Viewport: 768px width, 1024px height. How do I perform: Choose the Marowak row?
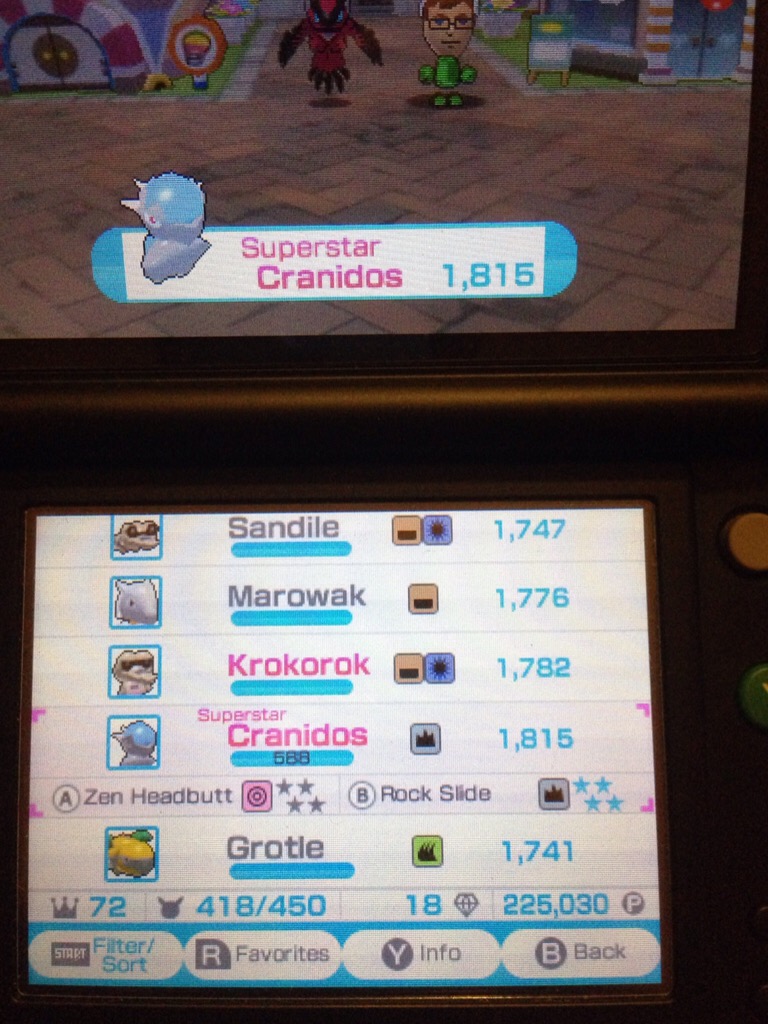[340, 600]
